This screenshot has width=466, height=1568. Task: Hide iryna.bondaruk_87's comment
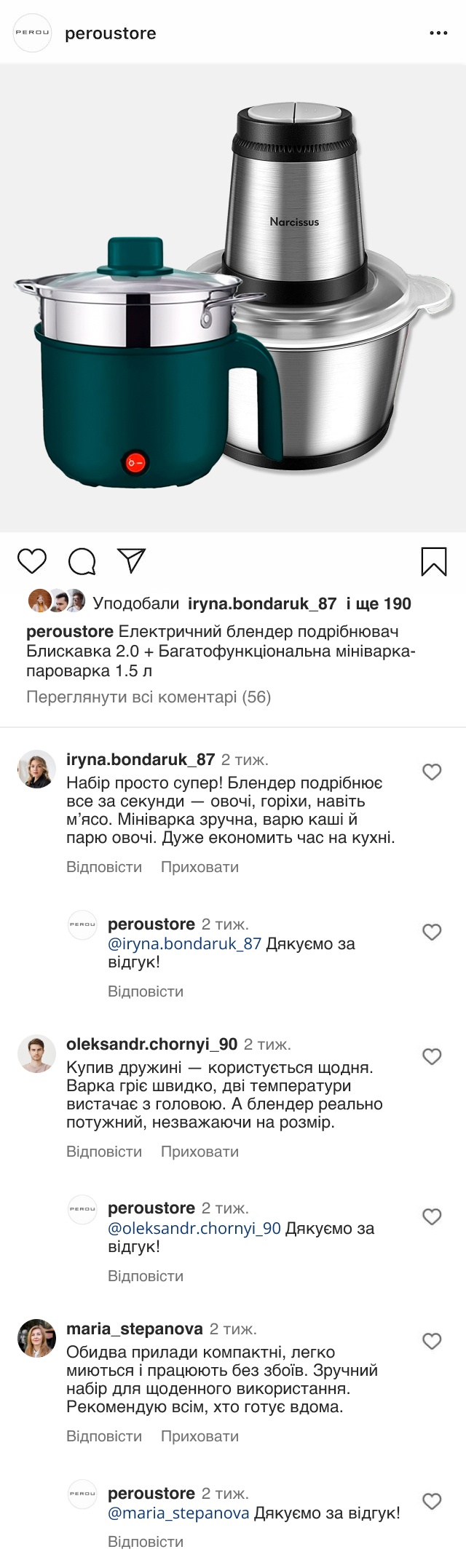tap(200, 867)
